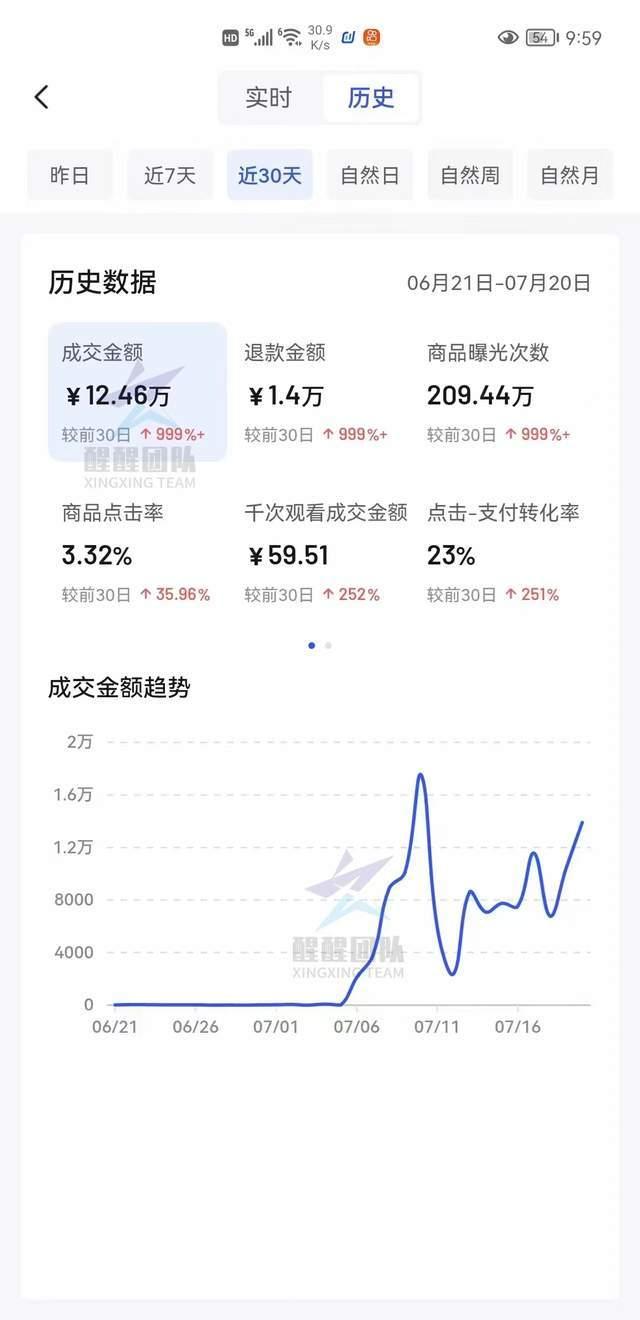The image size is (640, 1320).
Task: Switch to the 实时 tab
Action: 269,98
